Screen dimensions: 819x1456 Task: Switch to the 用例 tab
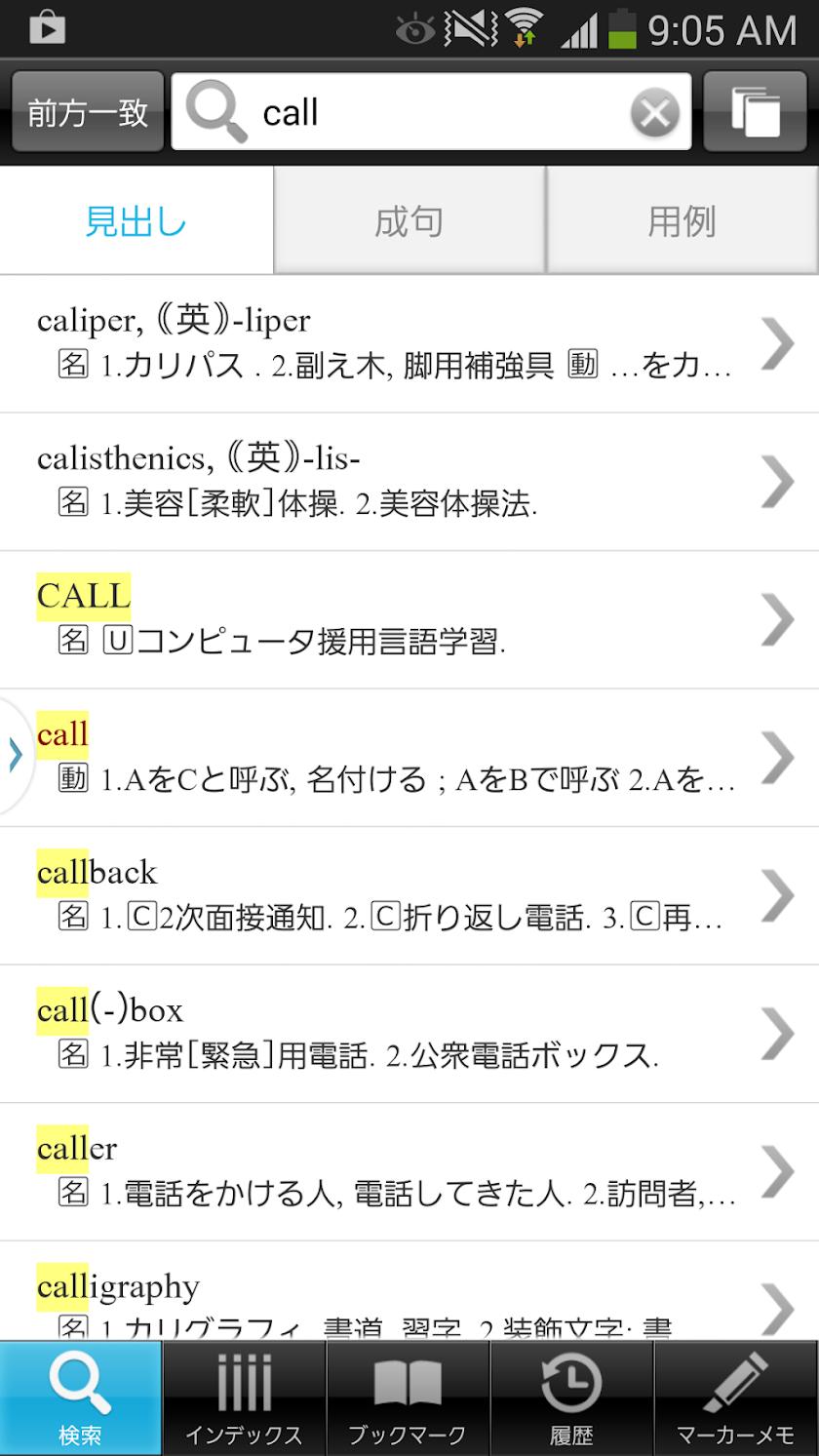click(x=682, y=222)
